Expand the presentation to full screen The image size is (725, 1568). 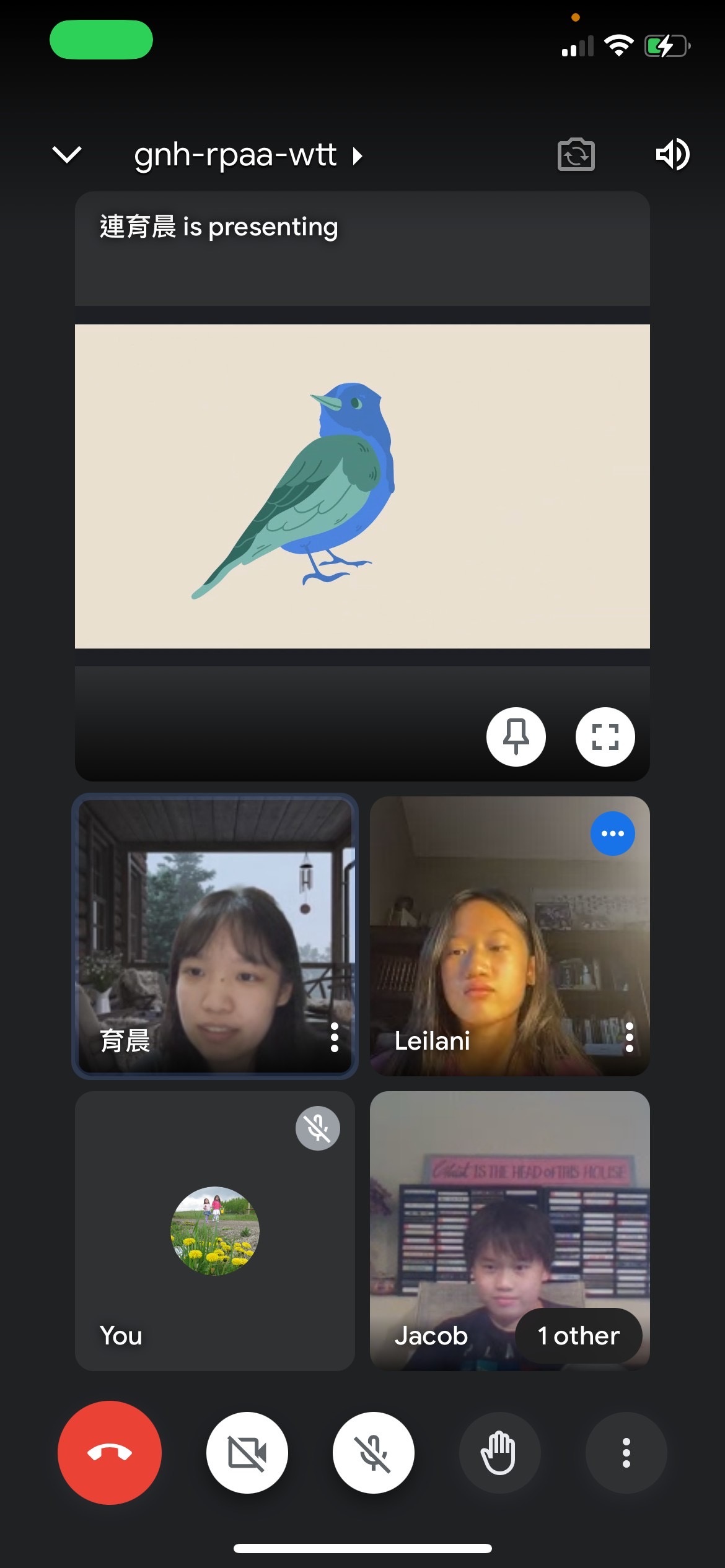click(605, 736)
